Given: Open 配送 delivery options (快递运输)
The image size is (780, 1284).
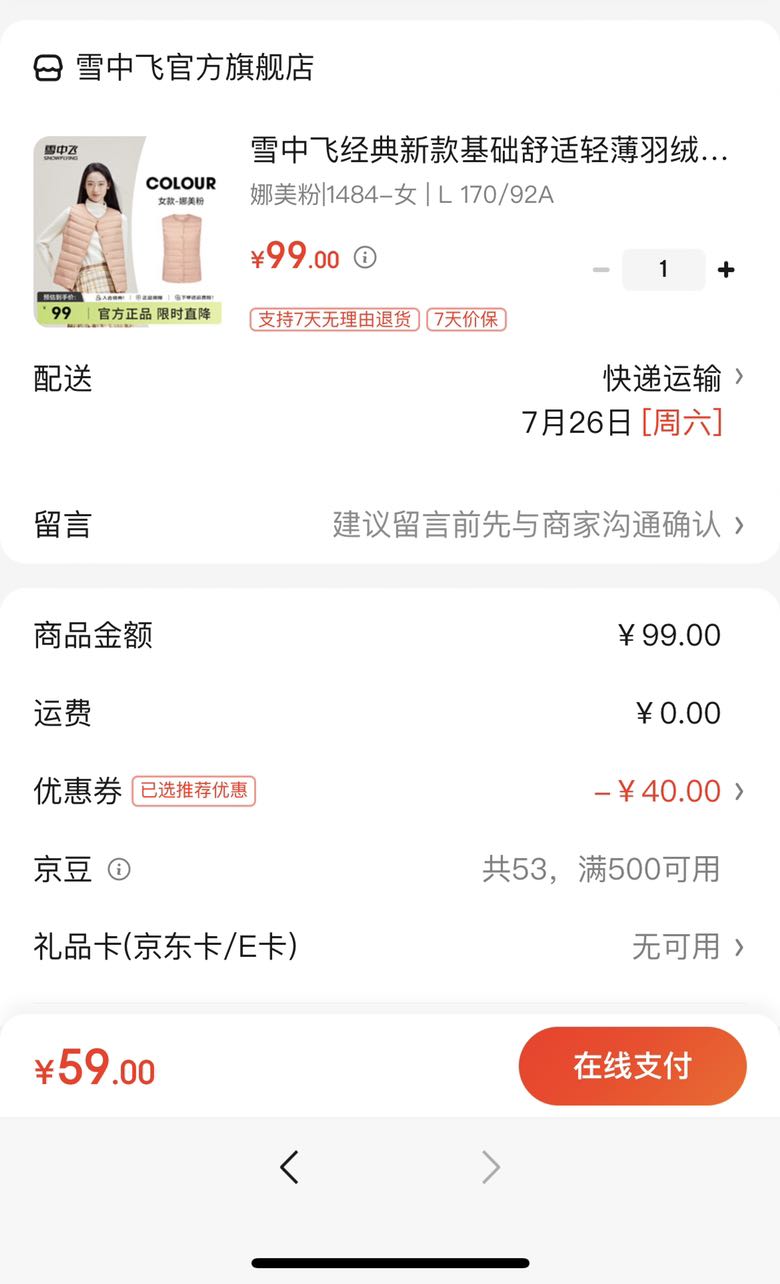Looking at the screenshot, I should (672, 378).
